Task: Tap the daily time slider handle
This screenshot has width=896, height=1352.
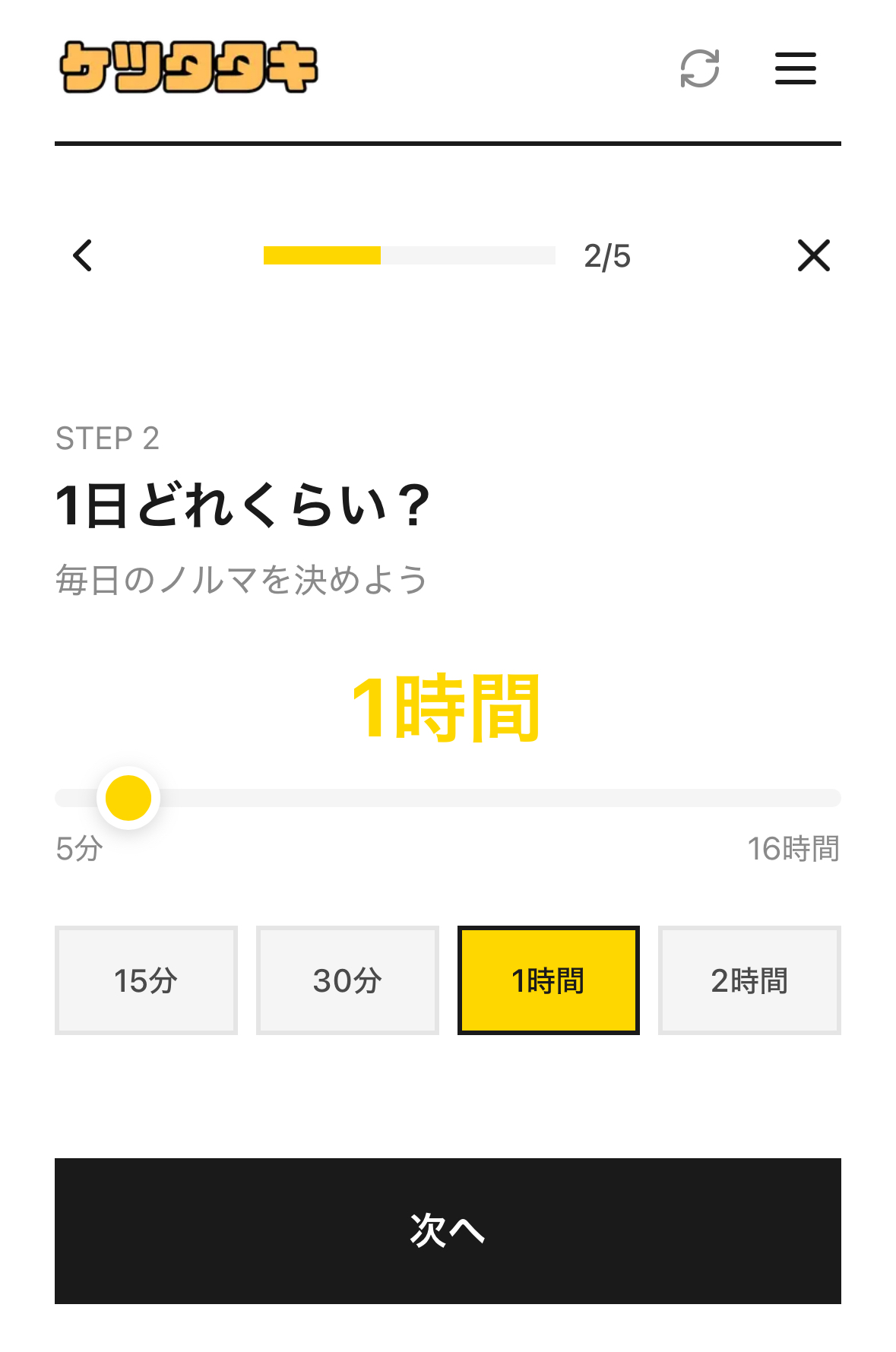Action: 128,798
